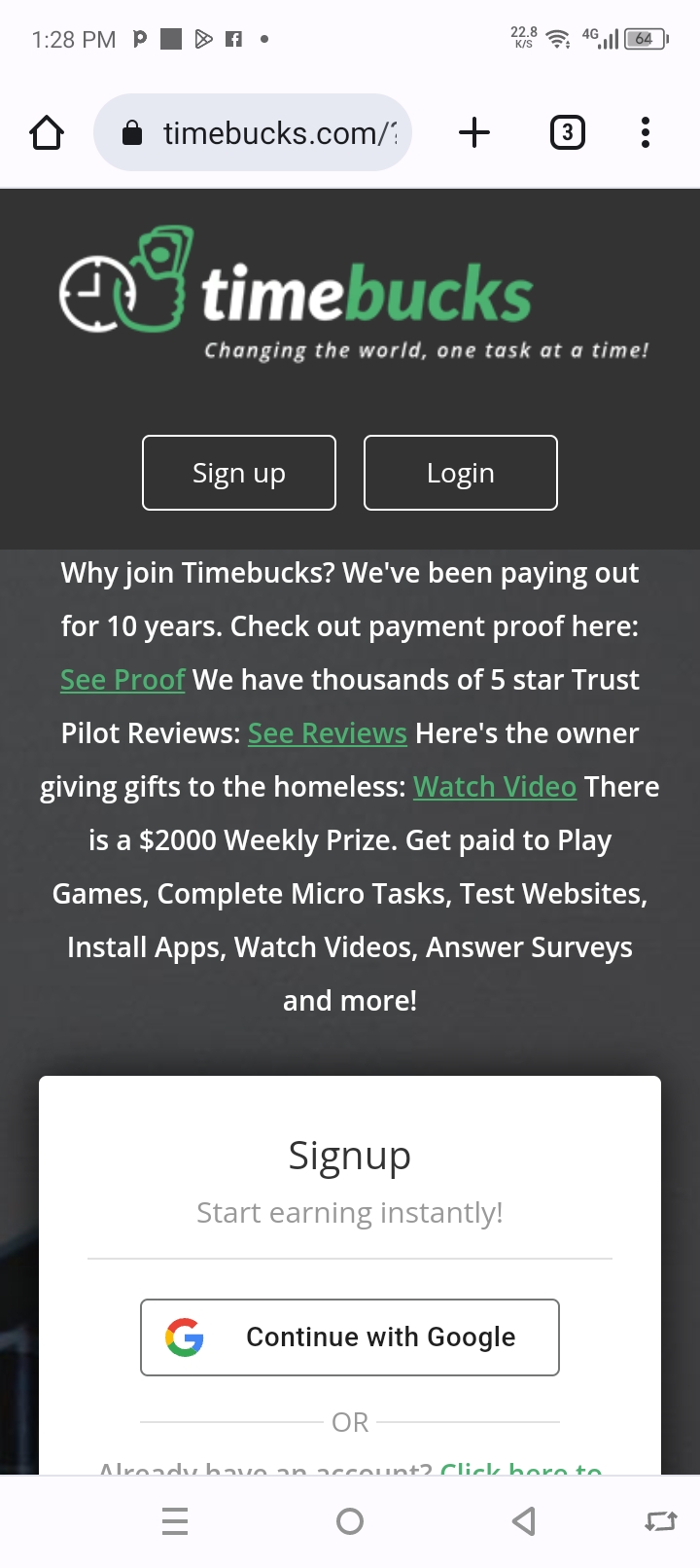Open the browser overflow menu
Viewport: 700px width, 1568px height.
(646, 132)
